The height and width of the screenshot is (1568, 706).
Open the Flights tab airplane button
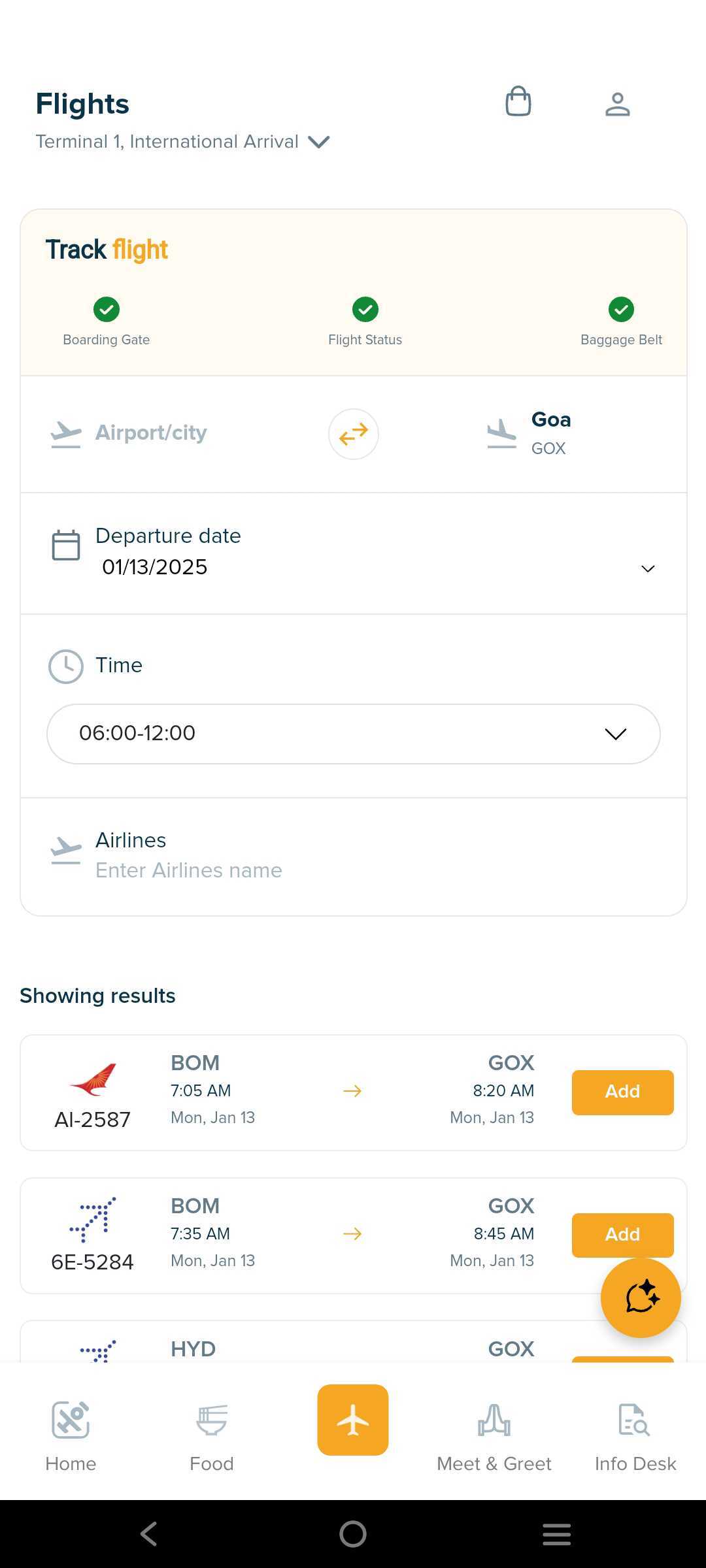tap(353, 1420)
